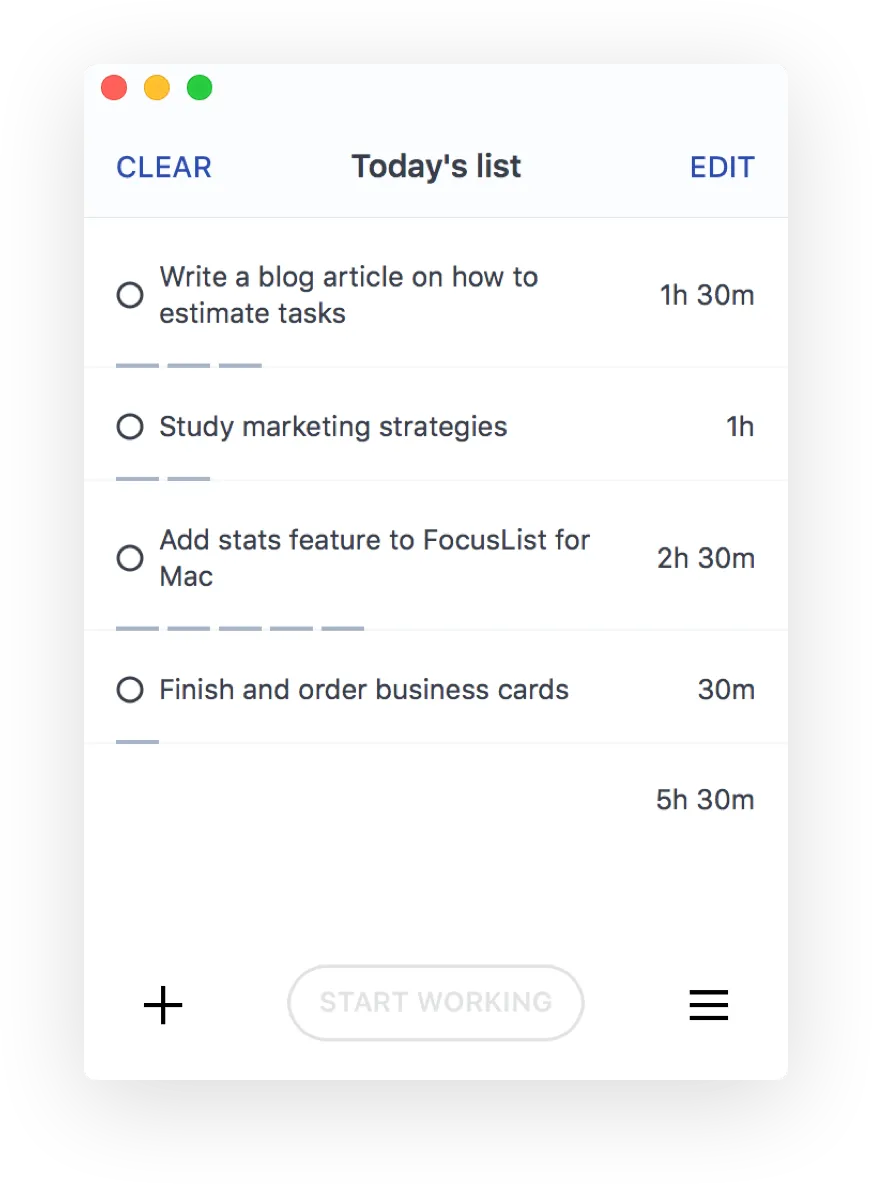
Task: Zoom the window with the green button
Action: pos(199,88)
